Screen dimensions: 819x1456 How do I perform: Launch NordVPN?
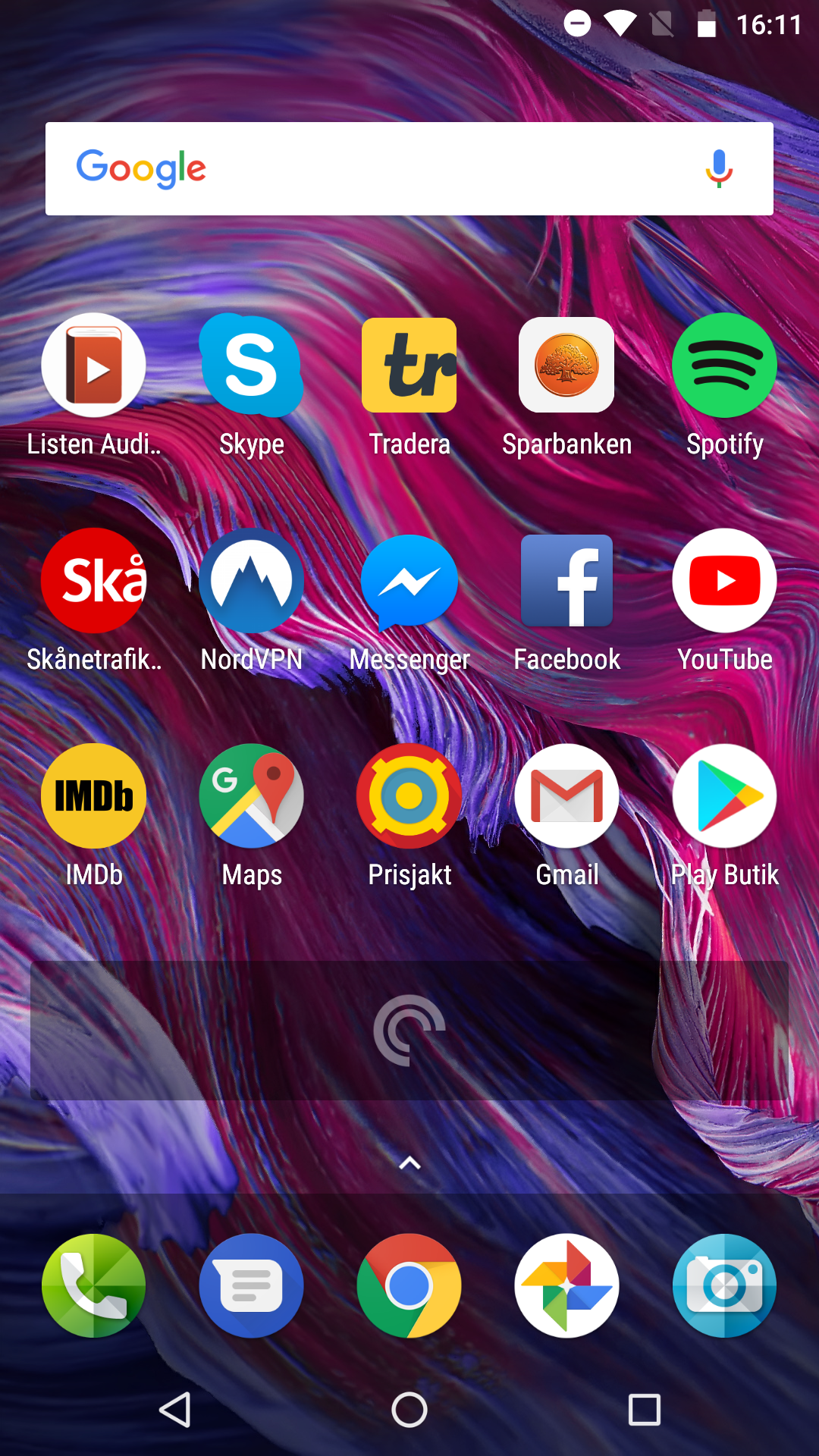tap(251, 581)
